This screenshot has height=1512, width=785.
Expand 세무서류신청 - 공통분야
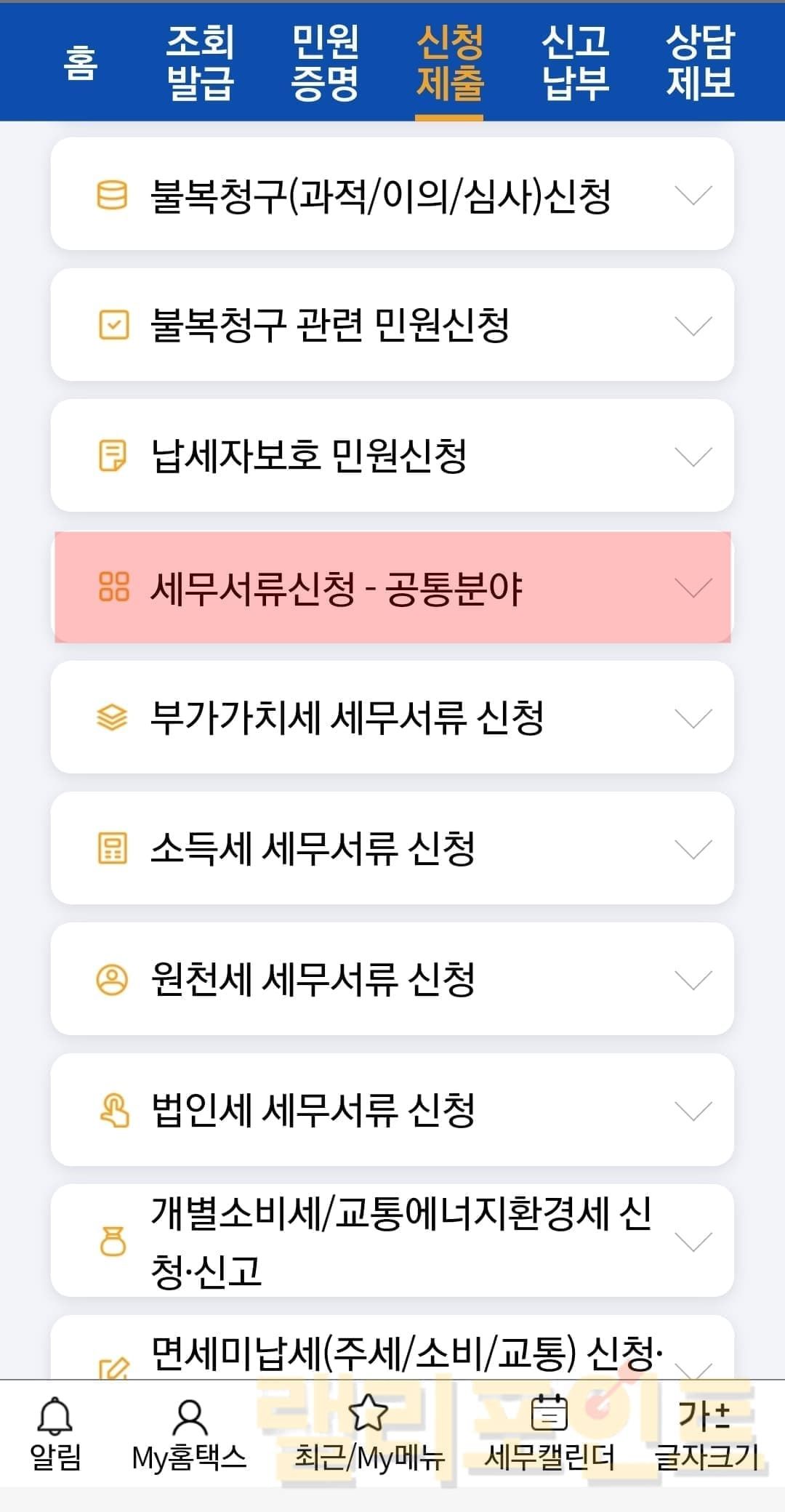(x=392, y=587)
